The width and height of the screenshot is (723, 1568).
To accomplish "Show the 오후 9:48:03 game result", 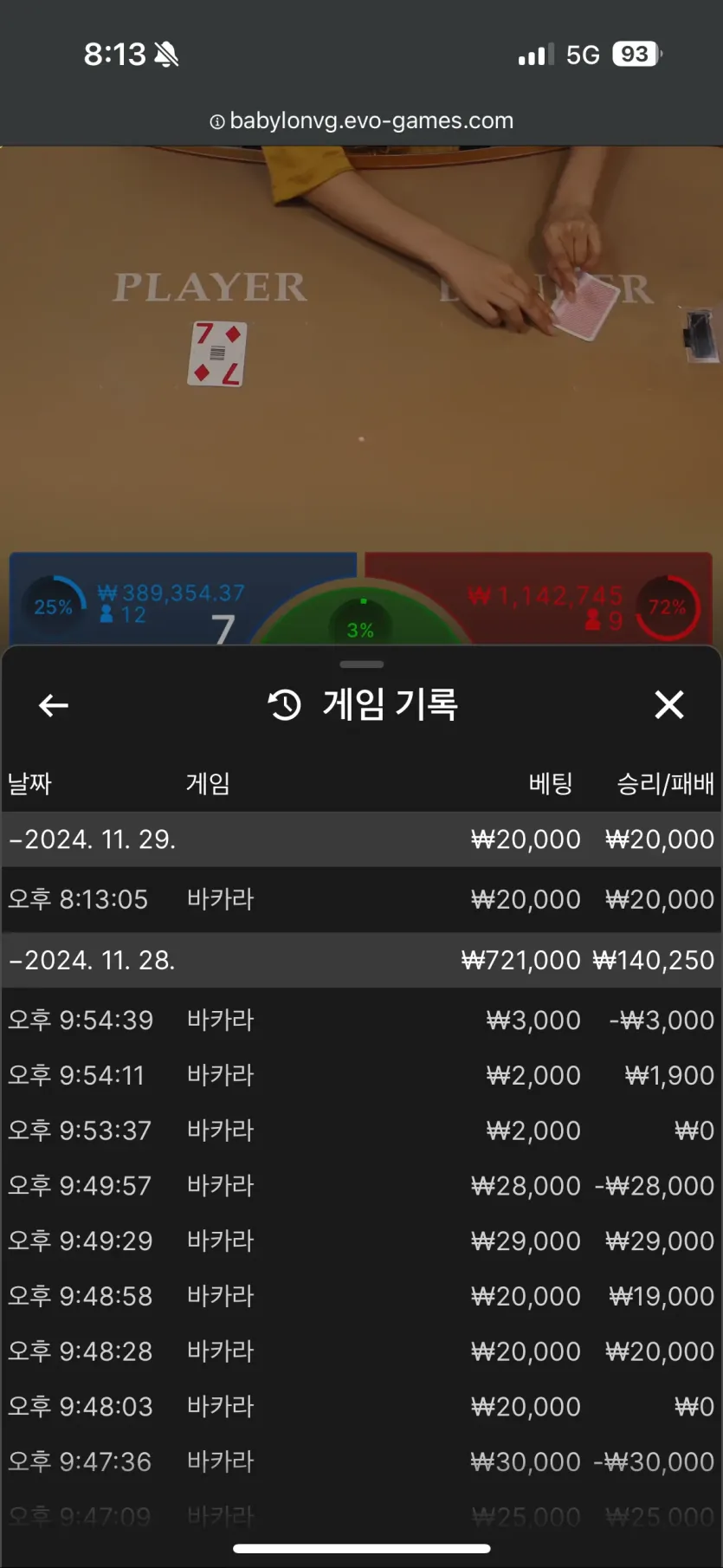I will coord(361,1406).
